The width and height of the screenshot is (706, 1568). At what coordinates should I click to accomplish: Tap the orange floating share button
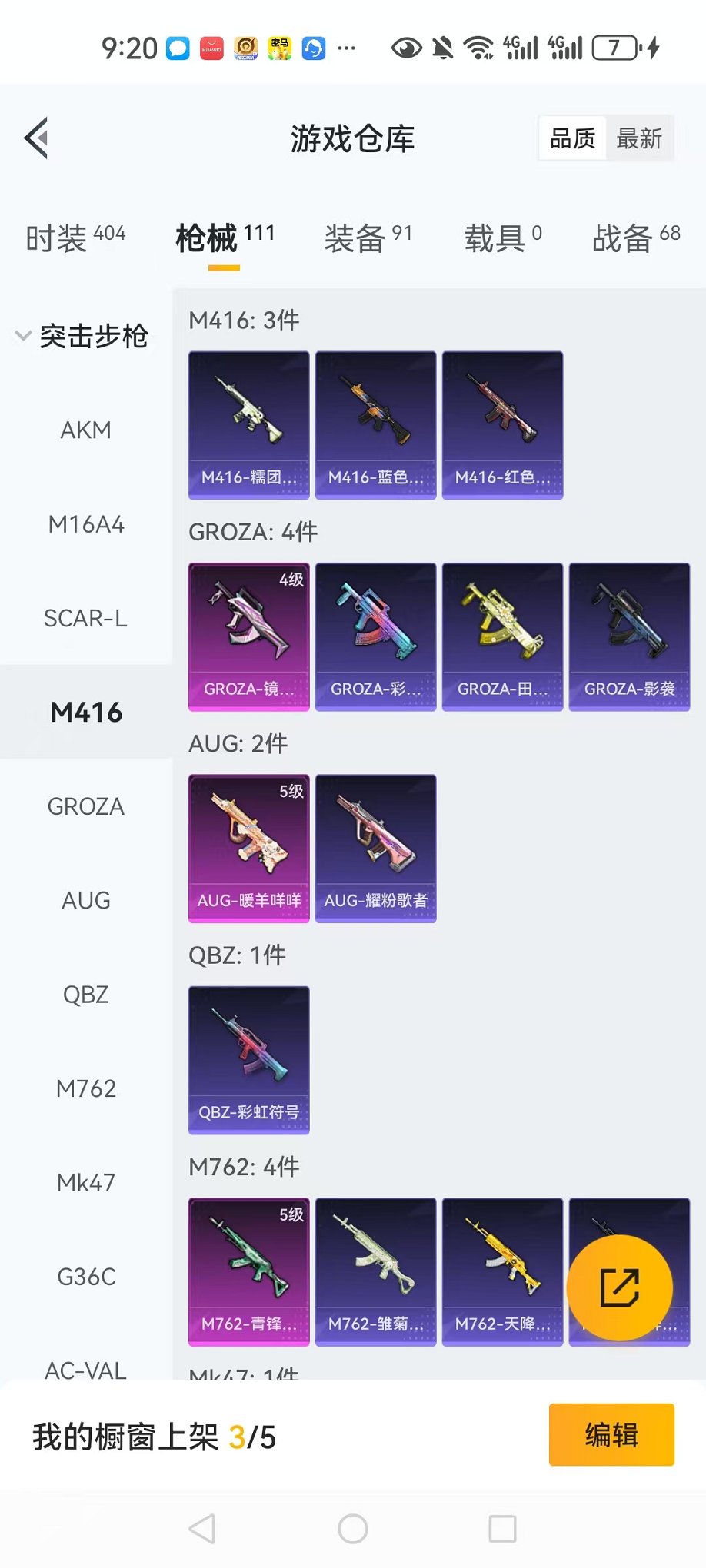tap(619, 1287)
